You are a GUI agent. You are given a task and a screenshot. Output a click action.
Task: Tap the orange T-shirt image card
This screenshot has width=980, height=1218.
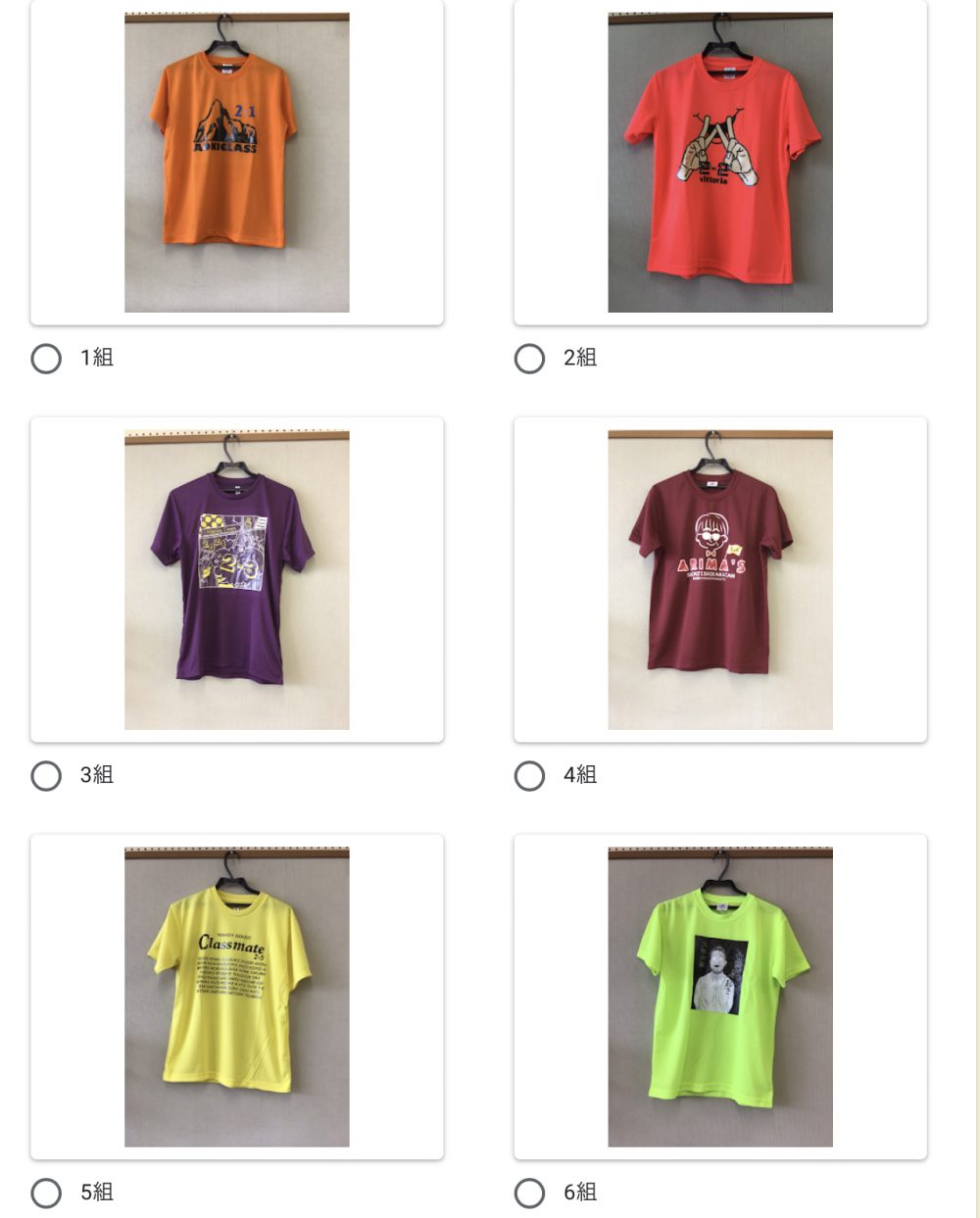click(x=236, y=163)
